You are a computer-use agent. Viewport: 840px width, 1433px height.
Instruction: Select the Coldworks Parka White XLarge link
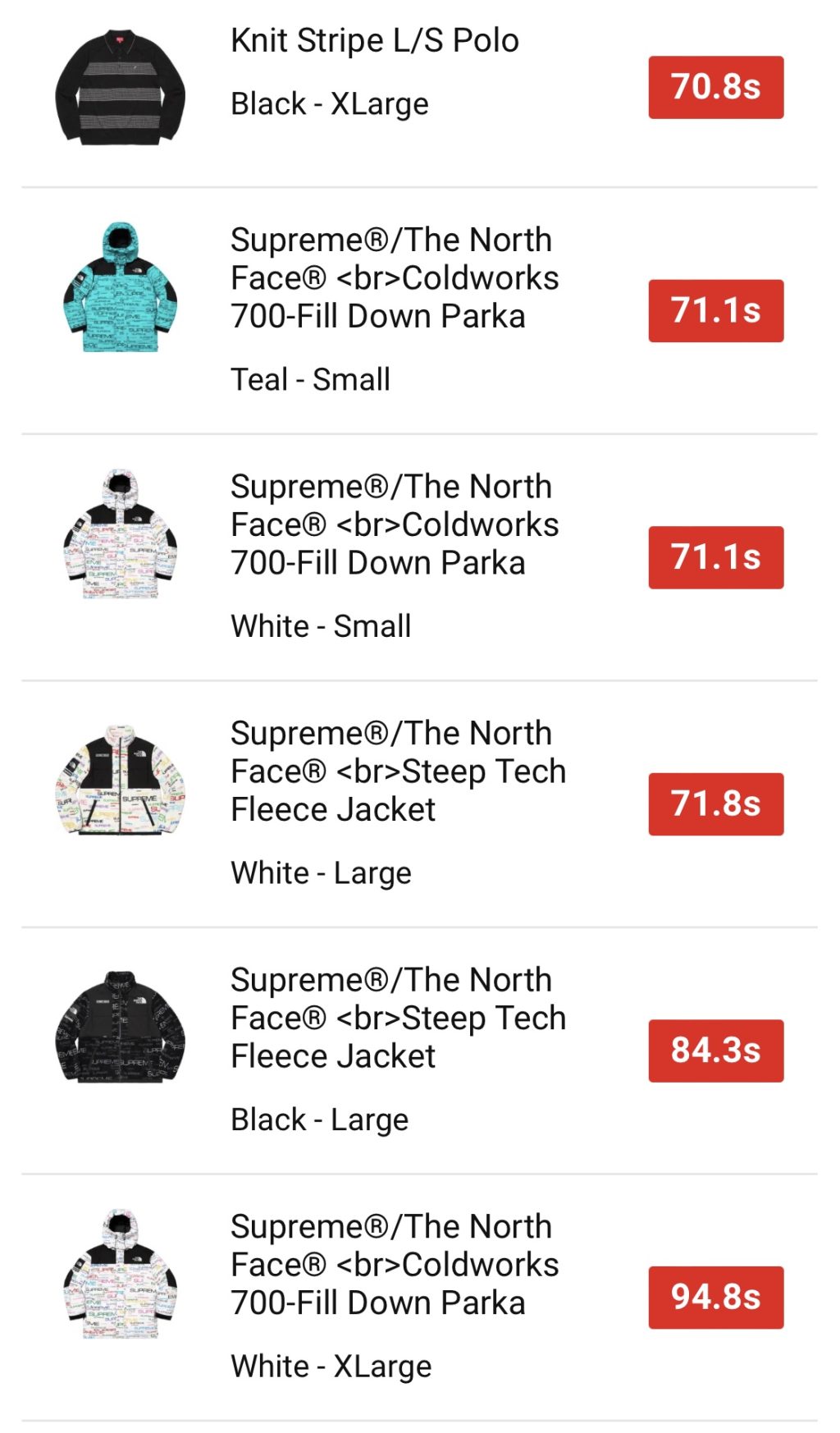point(394,1264)
